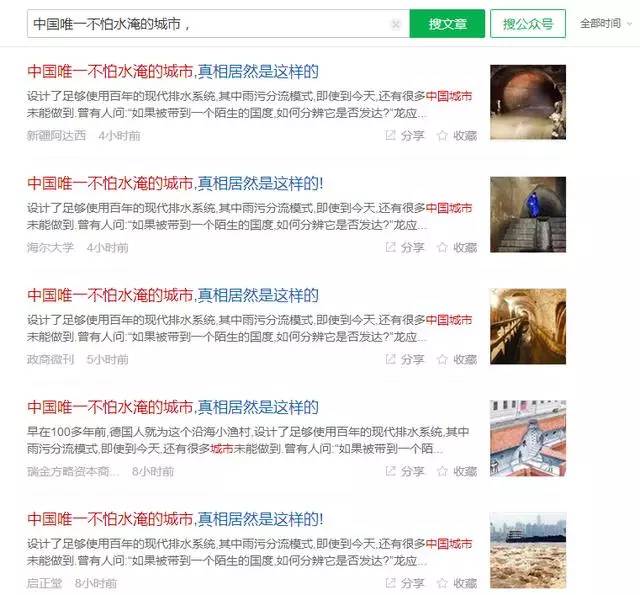640x595 pixels.
Task: Open the thumbnail of the 启正堂 article
Action: (528, 550)
